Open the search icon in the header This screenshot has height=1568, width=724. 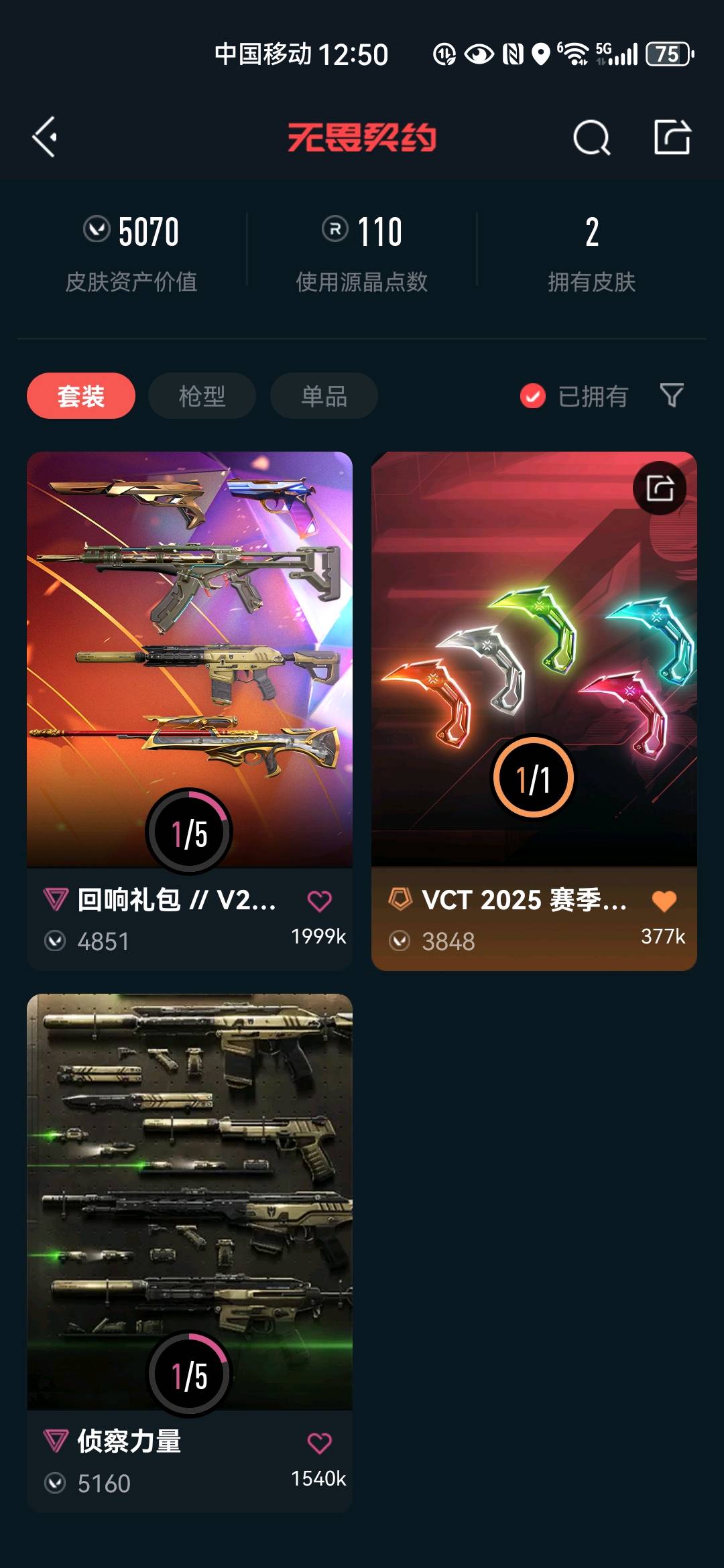click(x=591, y=137)
